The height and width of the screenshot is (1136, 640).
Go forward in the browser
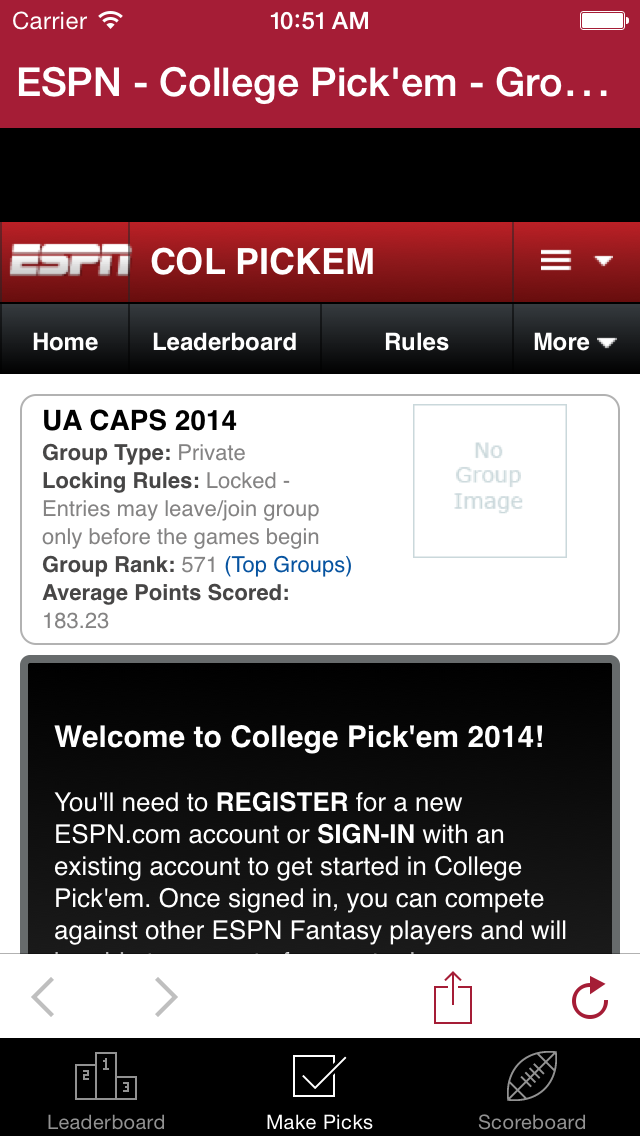click(x=167, y=998)
